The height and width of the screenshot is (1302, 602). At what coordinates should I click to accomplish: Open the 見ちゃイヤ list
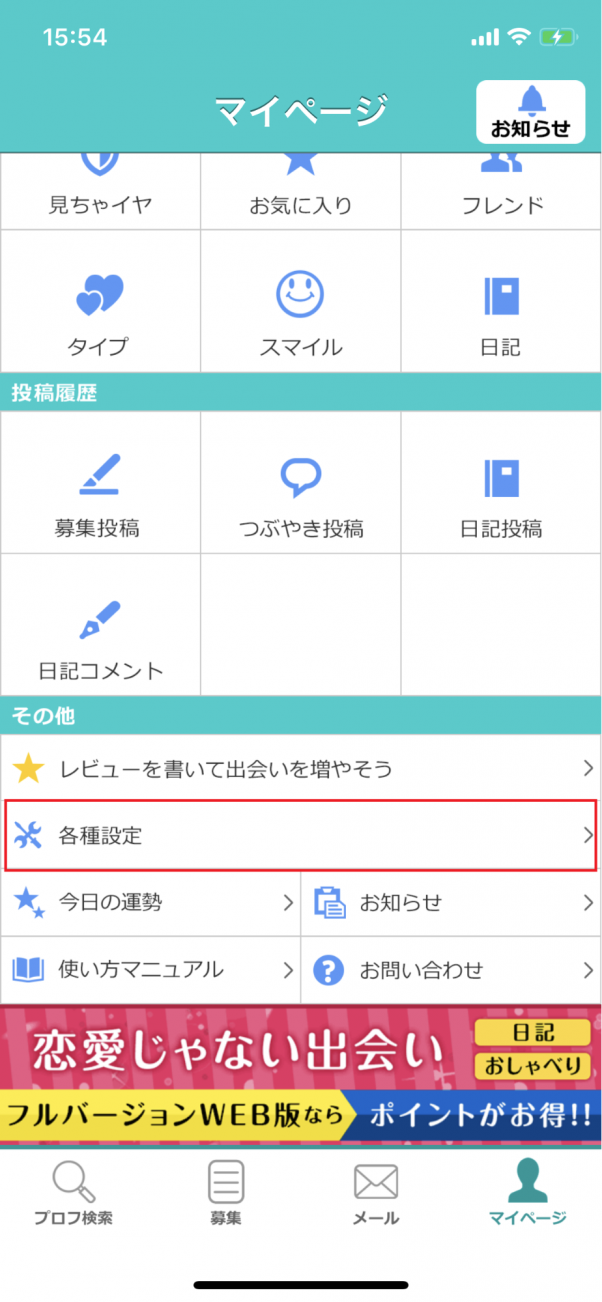tap(100, 190)
